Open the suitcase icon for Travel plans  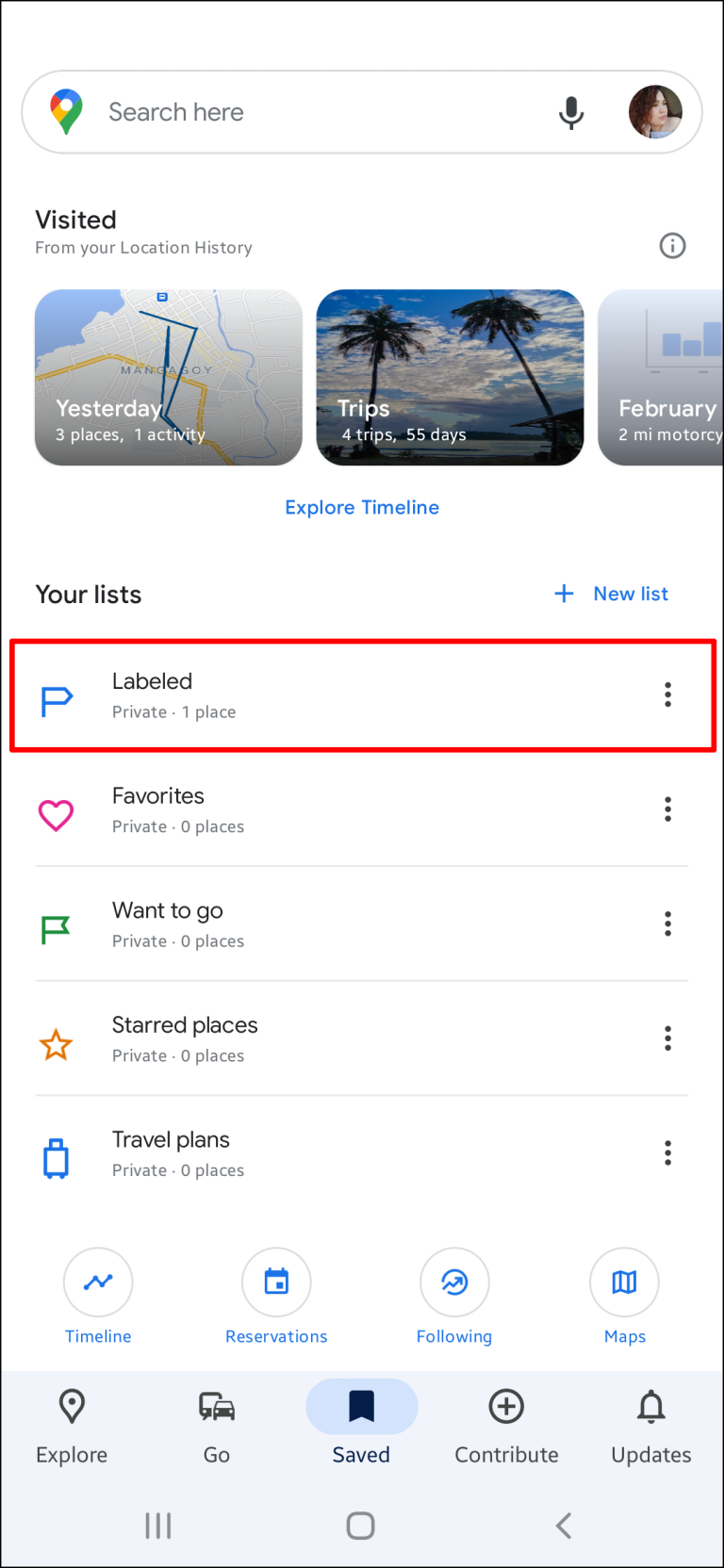(56, 1158)
